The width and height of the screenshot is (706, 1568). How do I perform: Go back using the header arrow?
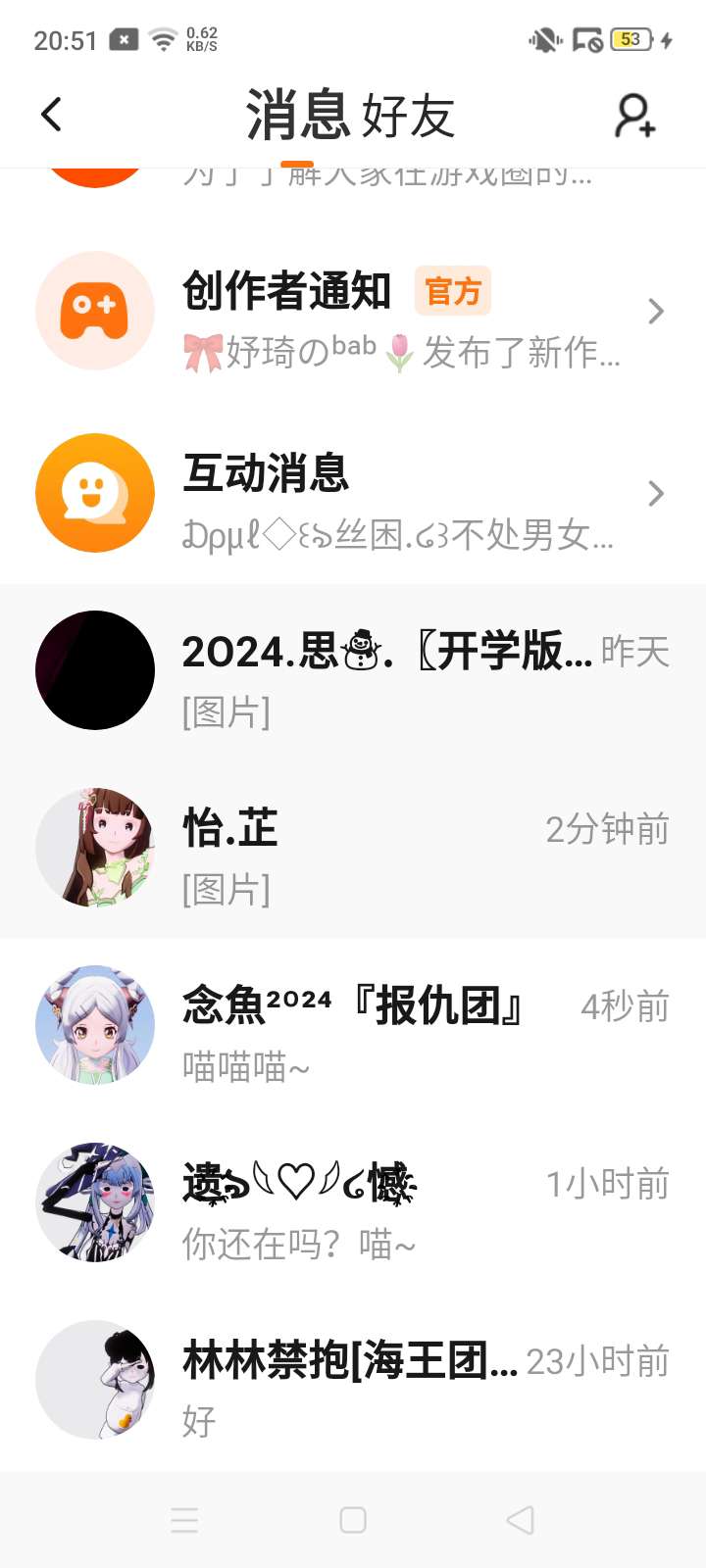coord(52,115)
